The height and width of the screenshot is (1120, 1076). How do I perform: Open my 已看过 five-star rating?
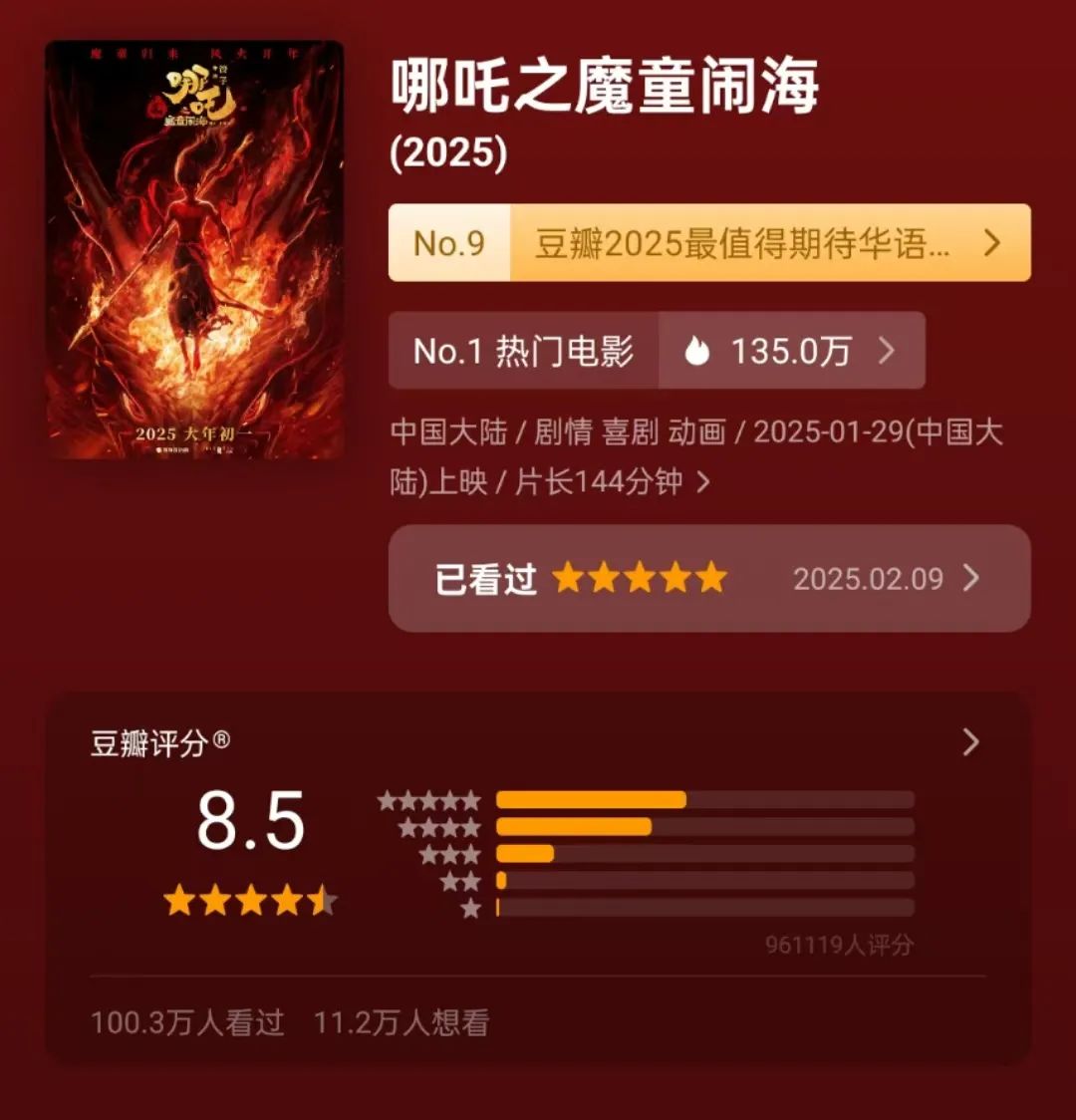click(709, 579)
